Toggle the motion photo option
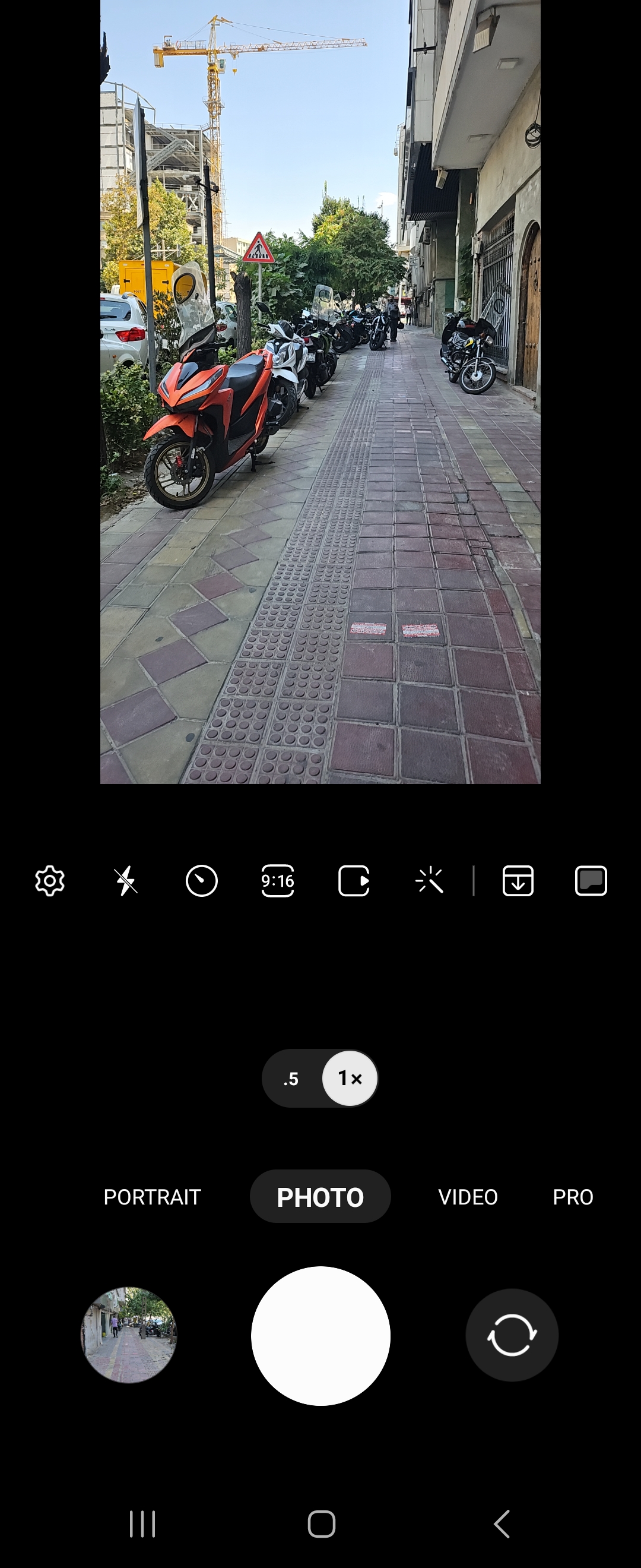This screenshot has width=641, height=1568. pyautogui.click(x=354, y=881)
